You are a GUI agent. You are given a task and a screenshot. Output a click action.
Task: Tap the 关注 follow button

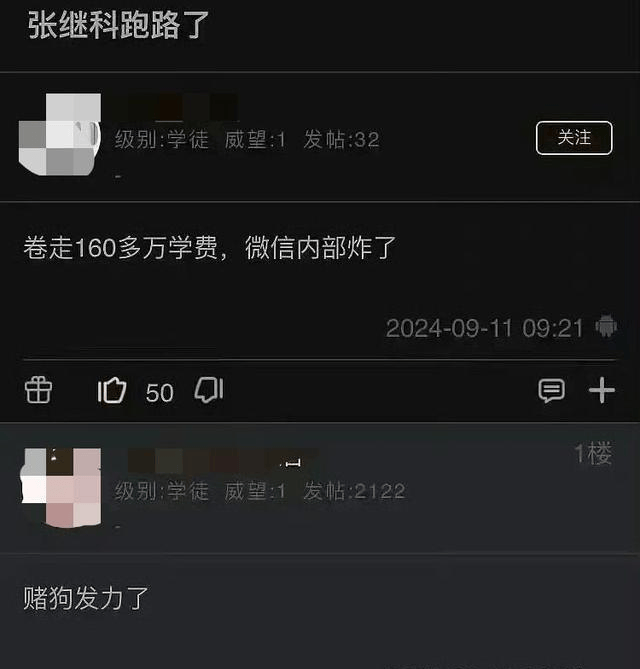[574, 138]
